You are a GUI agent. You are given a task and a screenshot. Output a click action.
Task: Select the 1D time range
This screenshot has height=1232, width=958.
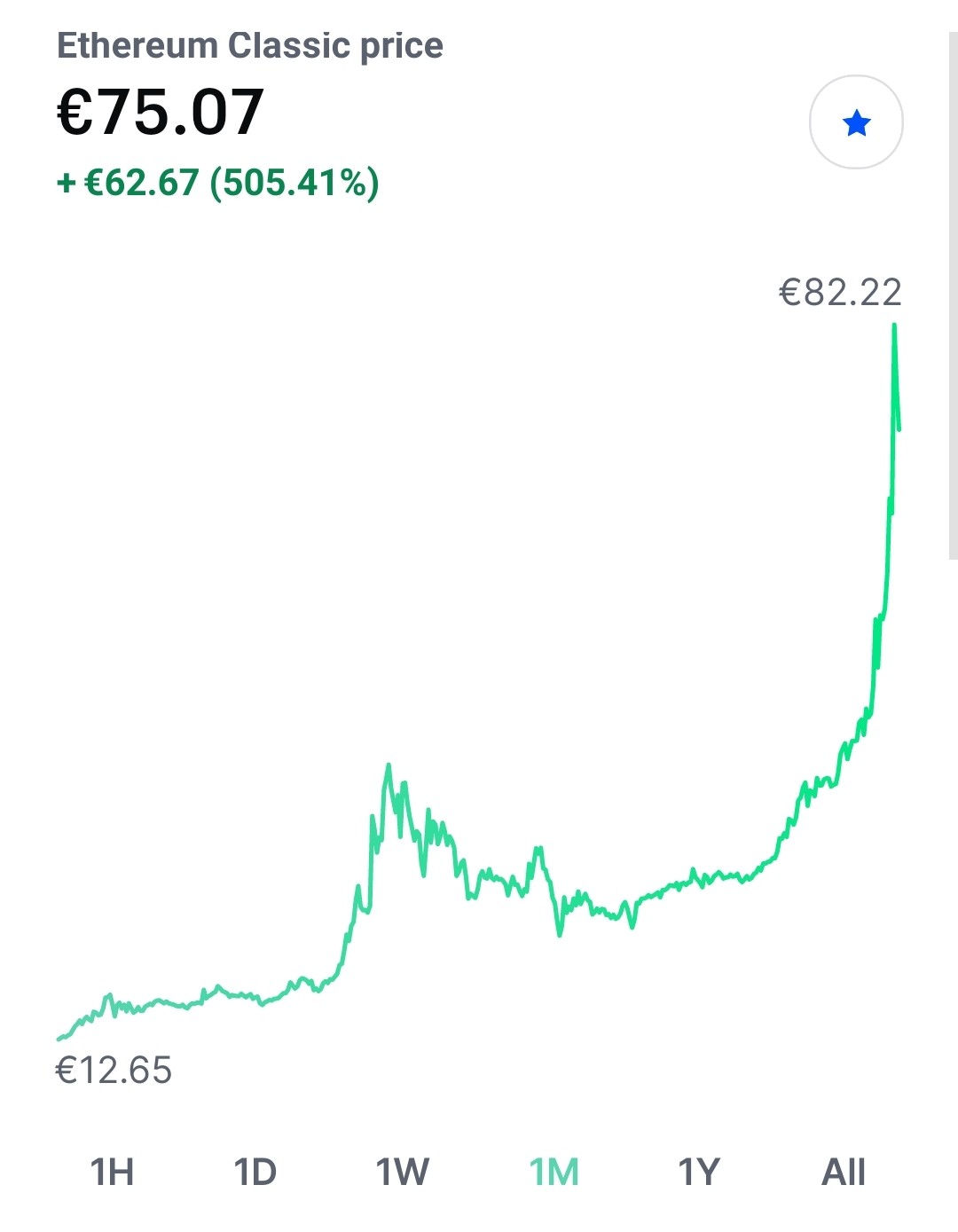coord(255,1172)
